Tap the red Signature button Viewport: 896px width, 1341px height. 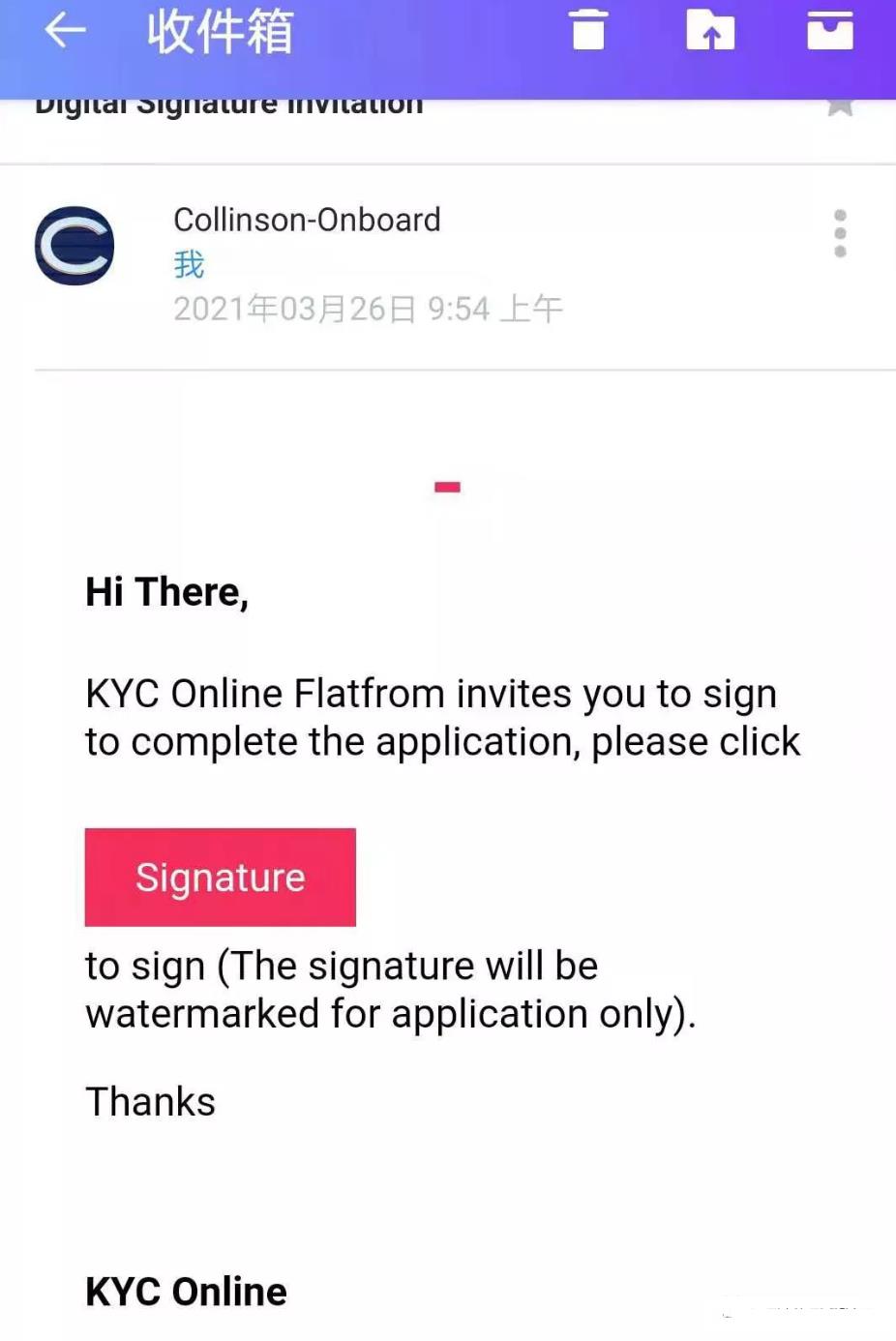(x=221, y=877)
